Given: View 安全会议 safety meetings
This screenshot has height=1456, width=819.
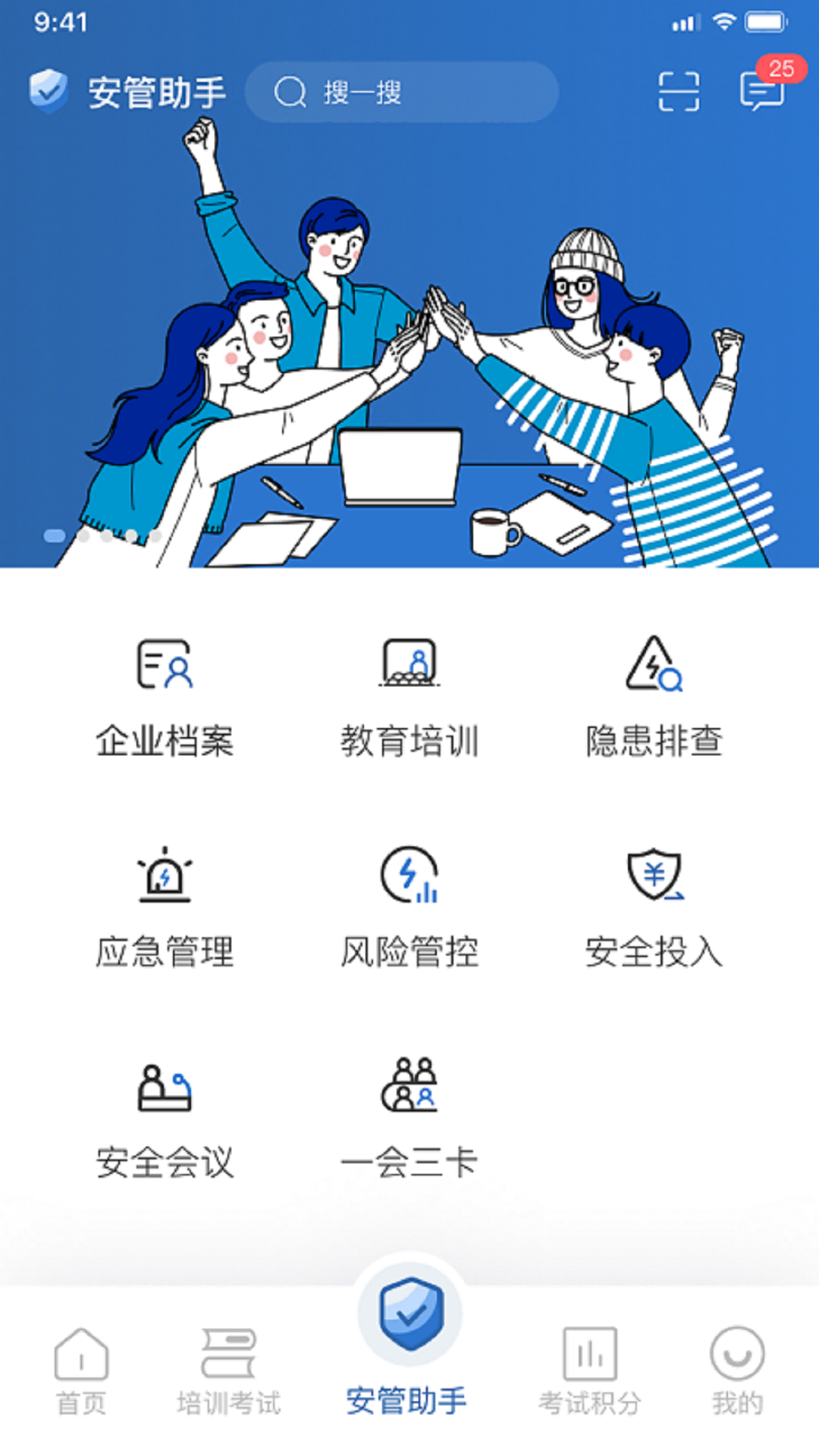Looking at the screenshot, I should 165,1119.
